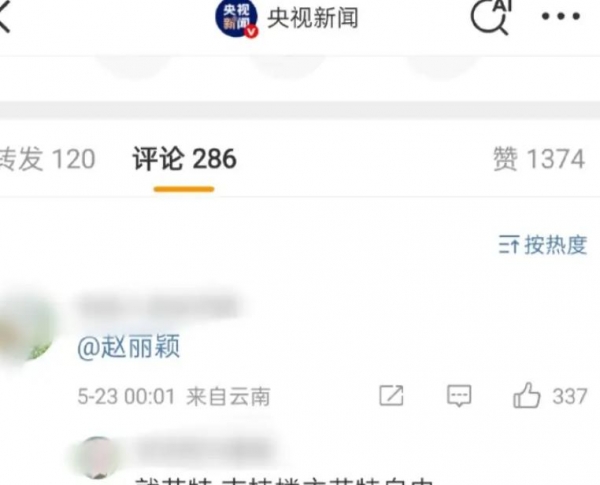
Task: Switch to the 赞 1374 tab
Action: 538,159
